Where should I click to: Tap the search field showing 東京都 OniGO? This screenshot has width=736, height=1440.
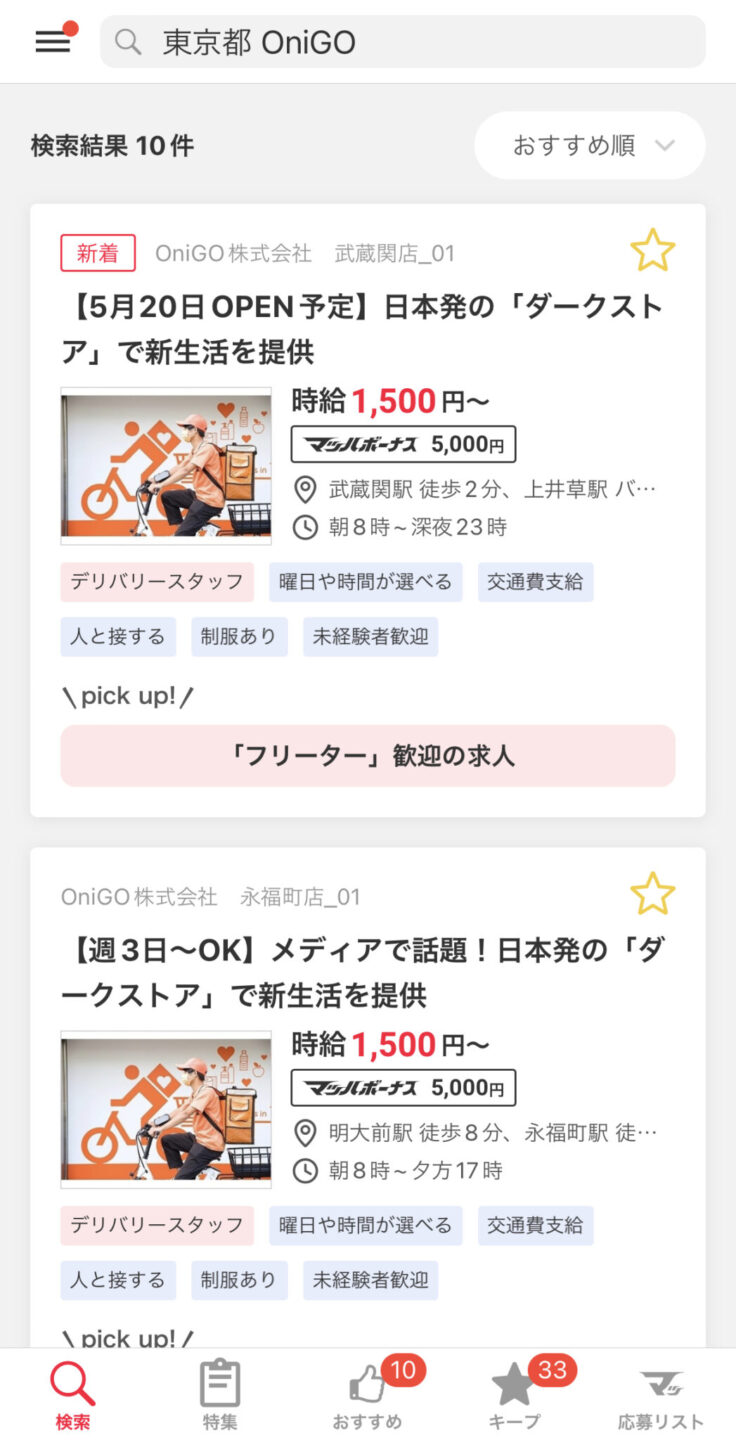[403, 42]
